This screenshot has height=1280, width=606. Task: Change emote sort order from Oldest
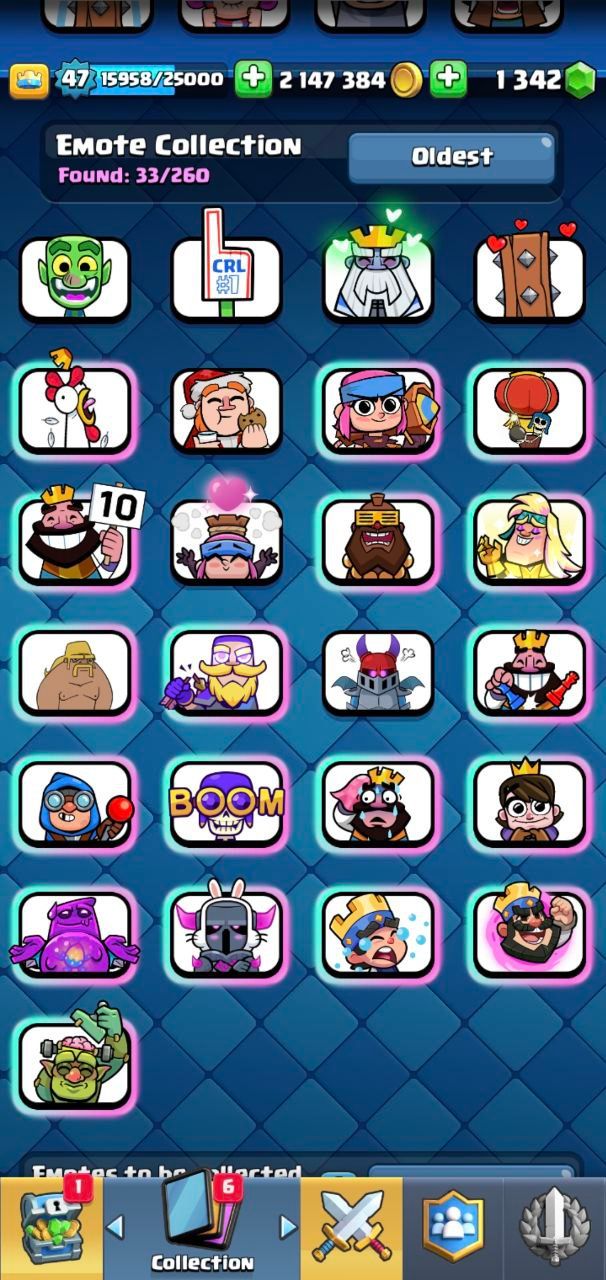(451, 157)
